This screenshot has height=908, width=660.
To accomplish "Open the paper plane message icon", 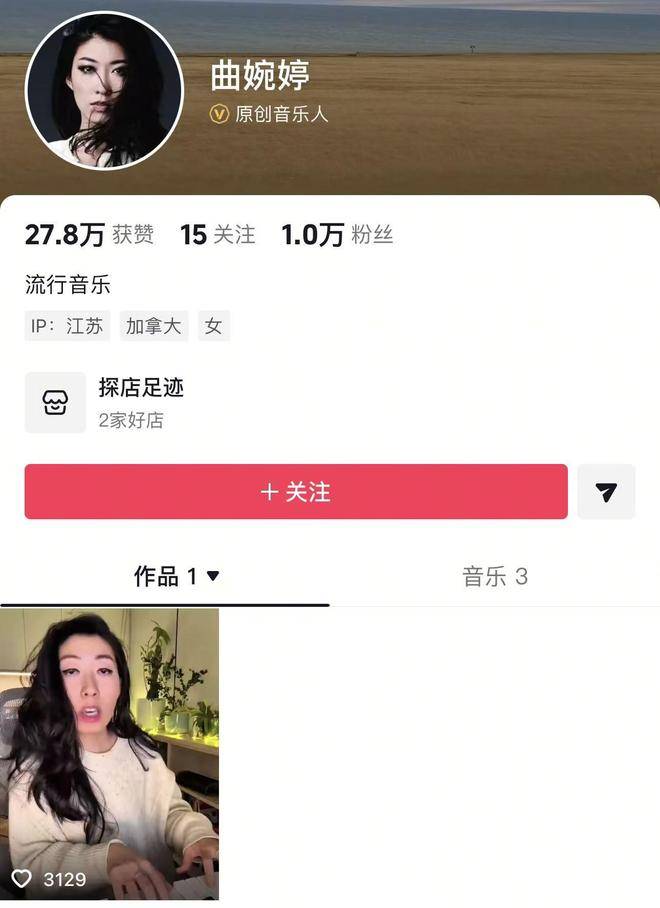I will point(606,492).
